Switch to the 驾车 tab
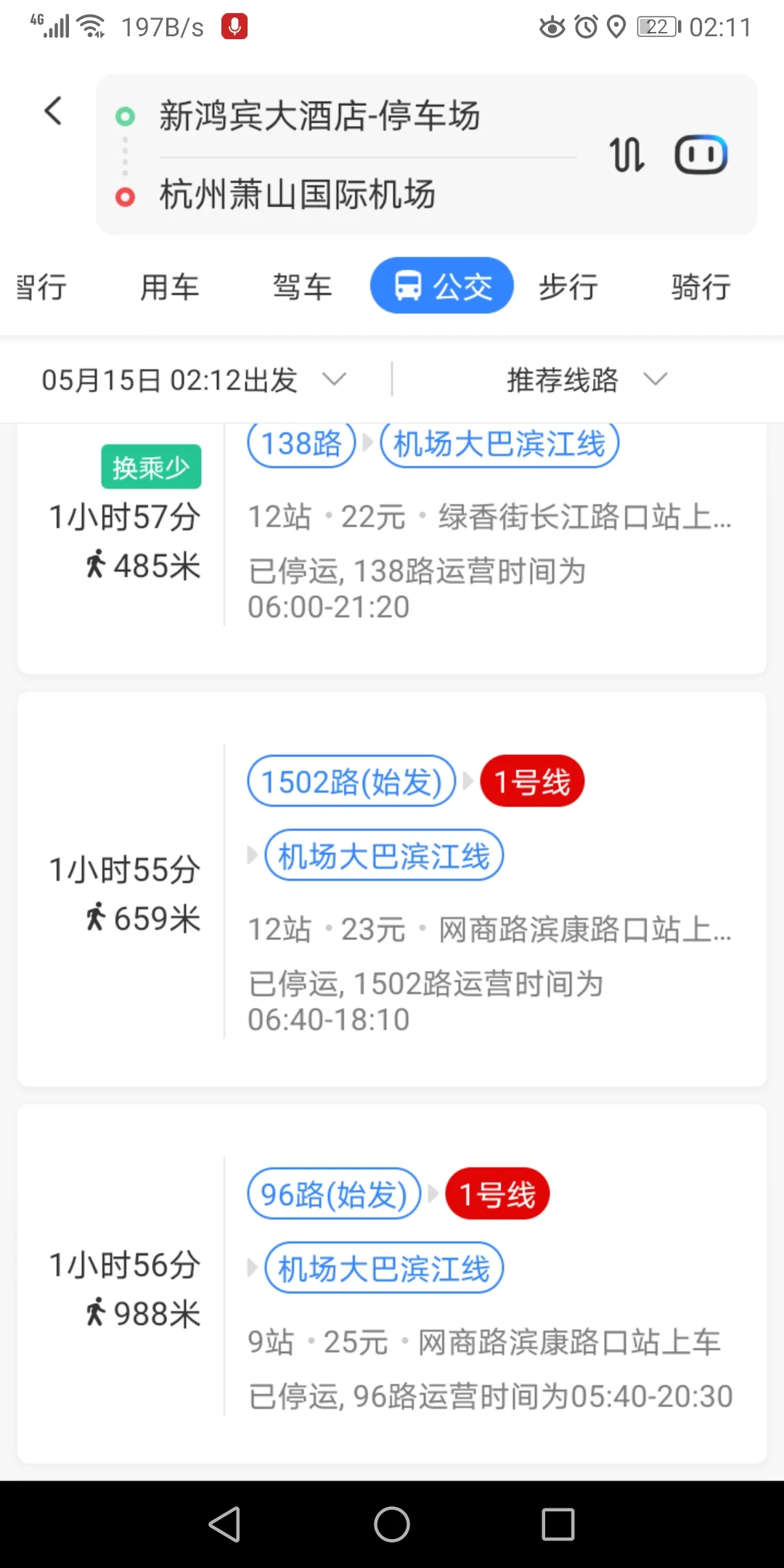Screen dimensions: 784x1568 click(302, 286)
